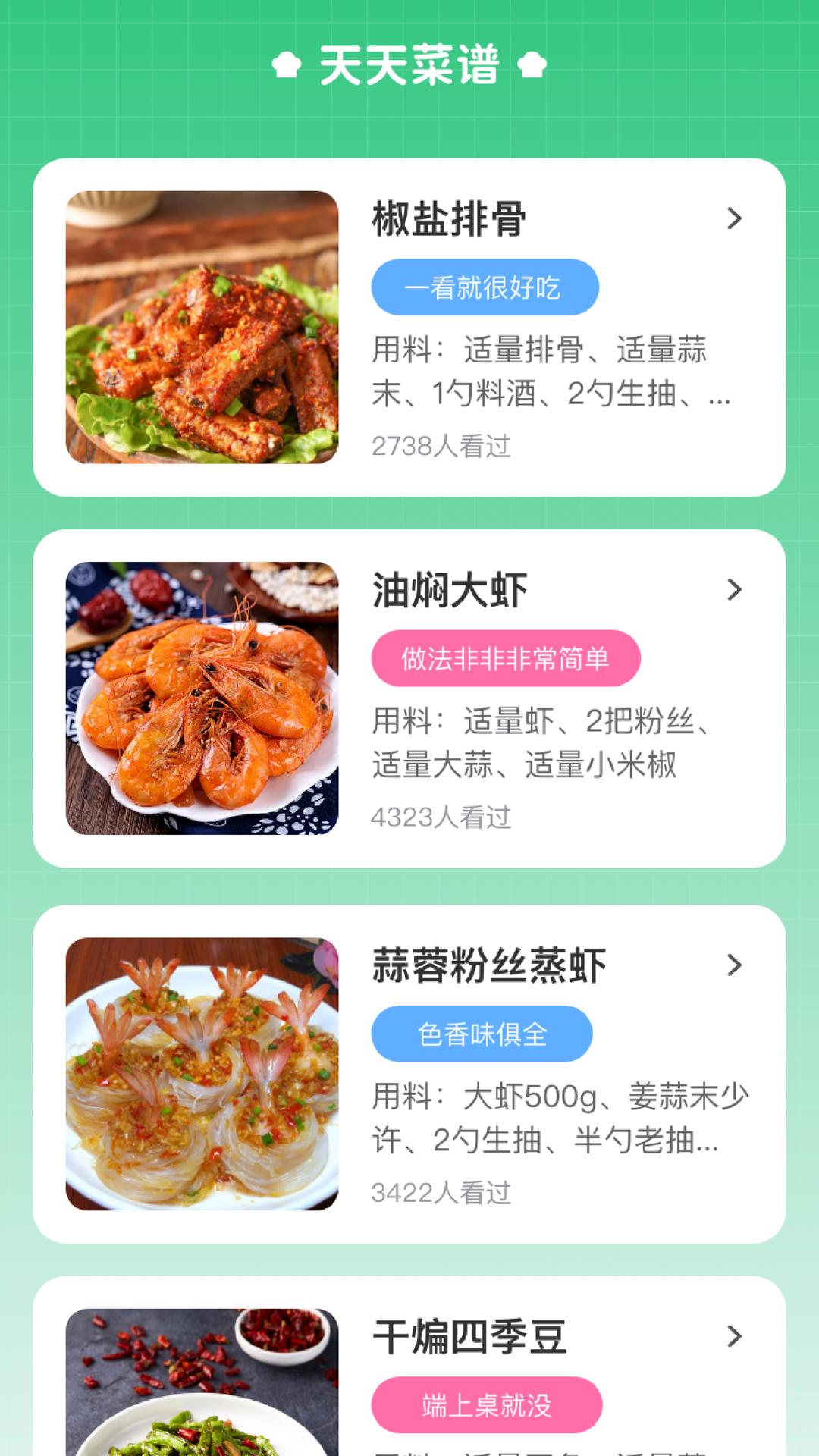Screen dimensions: 819x1456
Task: Expand the 椒盐排骨 recipe with its chevron
Action: pos(733,218)
